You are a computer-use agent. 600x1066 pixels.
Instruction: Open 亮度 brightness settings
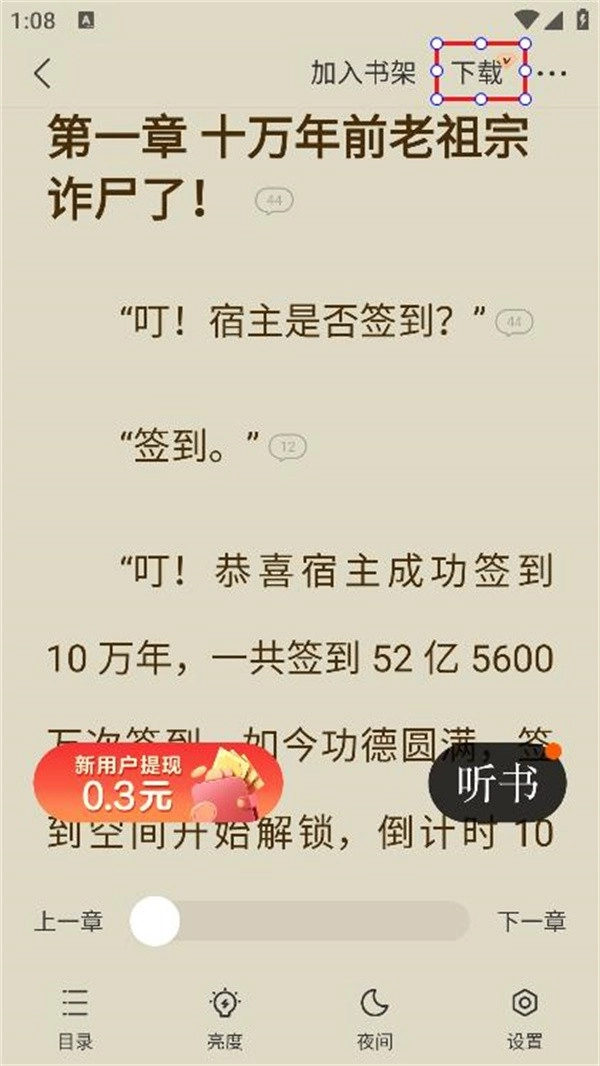(x=225, y=1017)
